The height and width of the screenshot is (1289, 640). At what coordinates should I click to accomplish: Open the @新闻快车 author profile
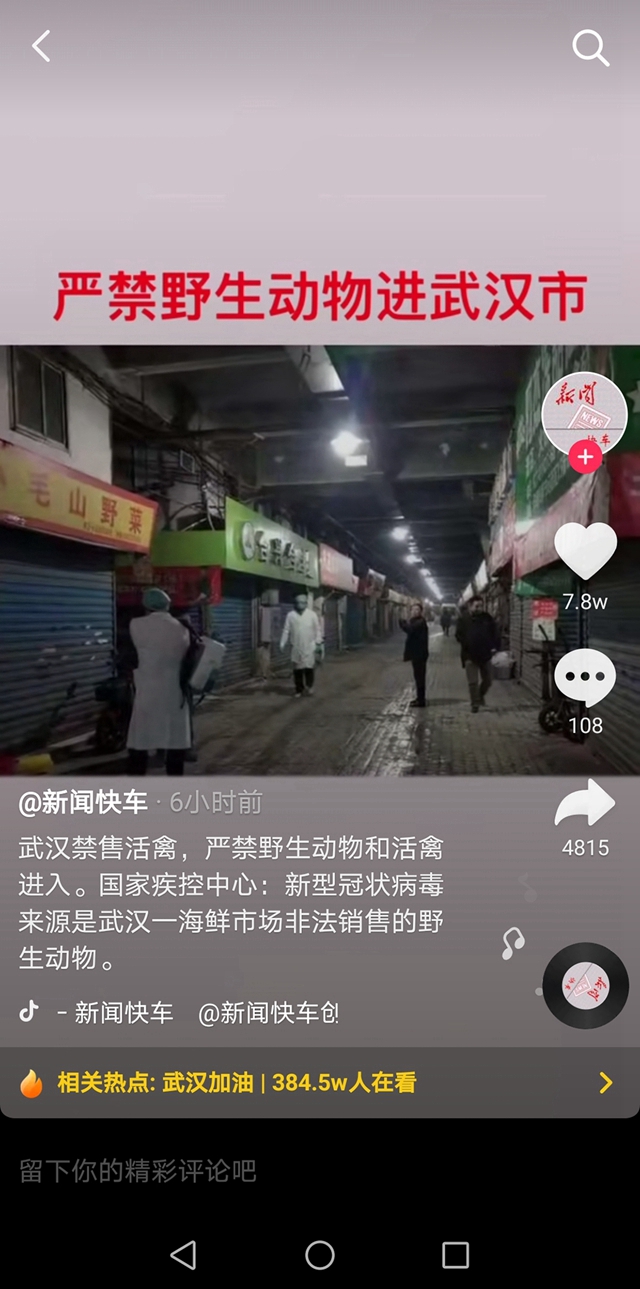pyautogui.click(x=84, y=802)
